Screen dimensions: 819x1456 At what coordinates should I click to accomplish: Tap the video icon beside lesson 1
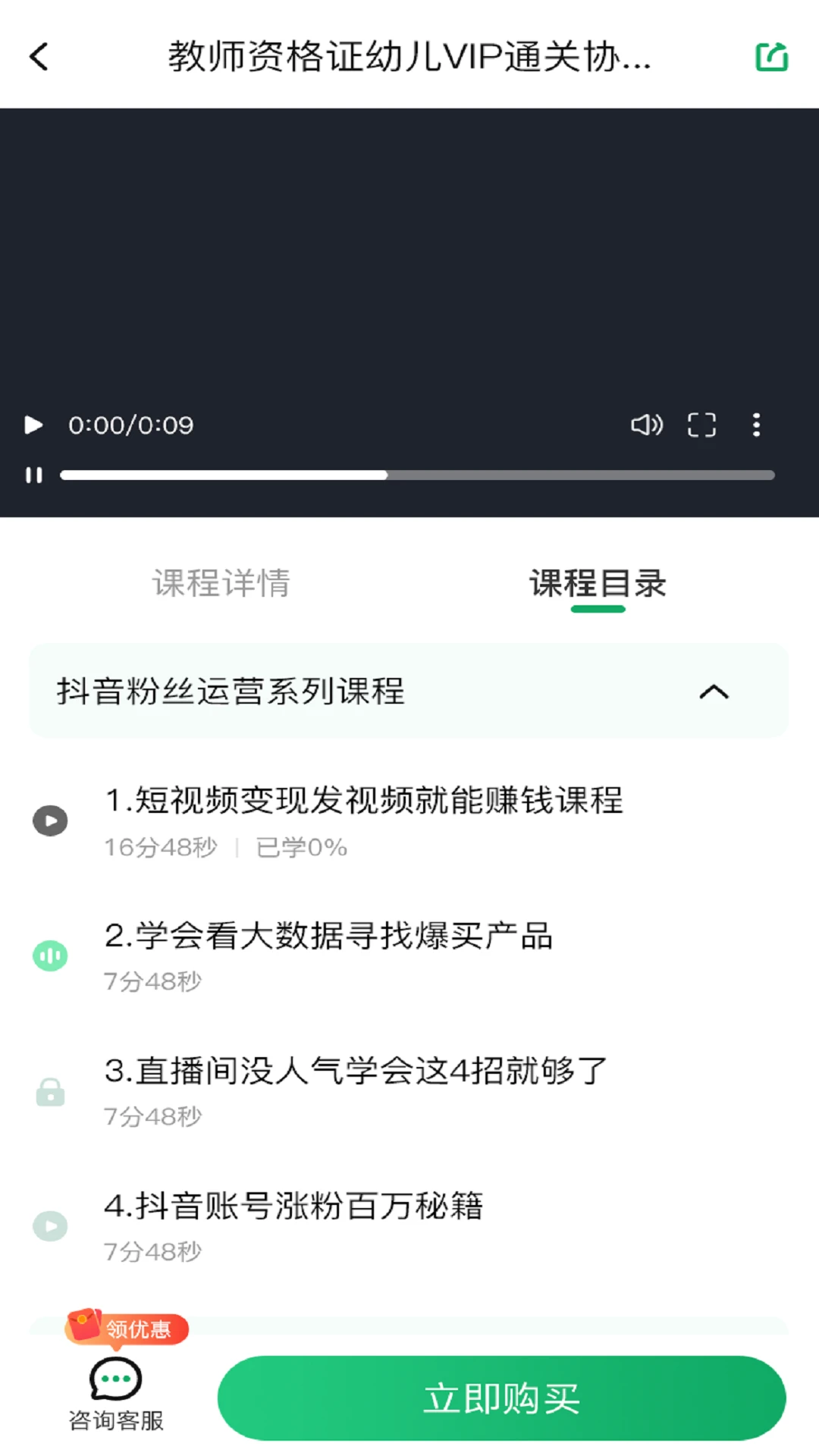[x=50, y=820]
